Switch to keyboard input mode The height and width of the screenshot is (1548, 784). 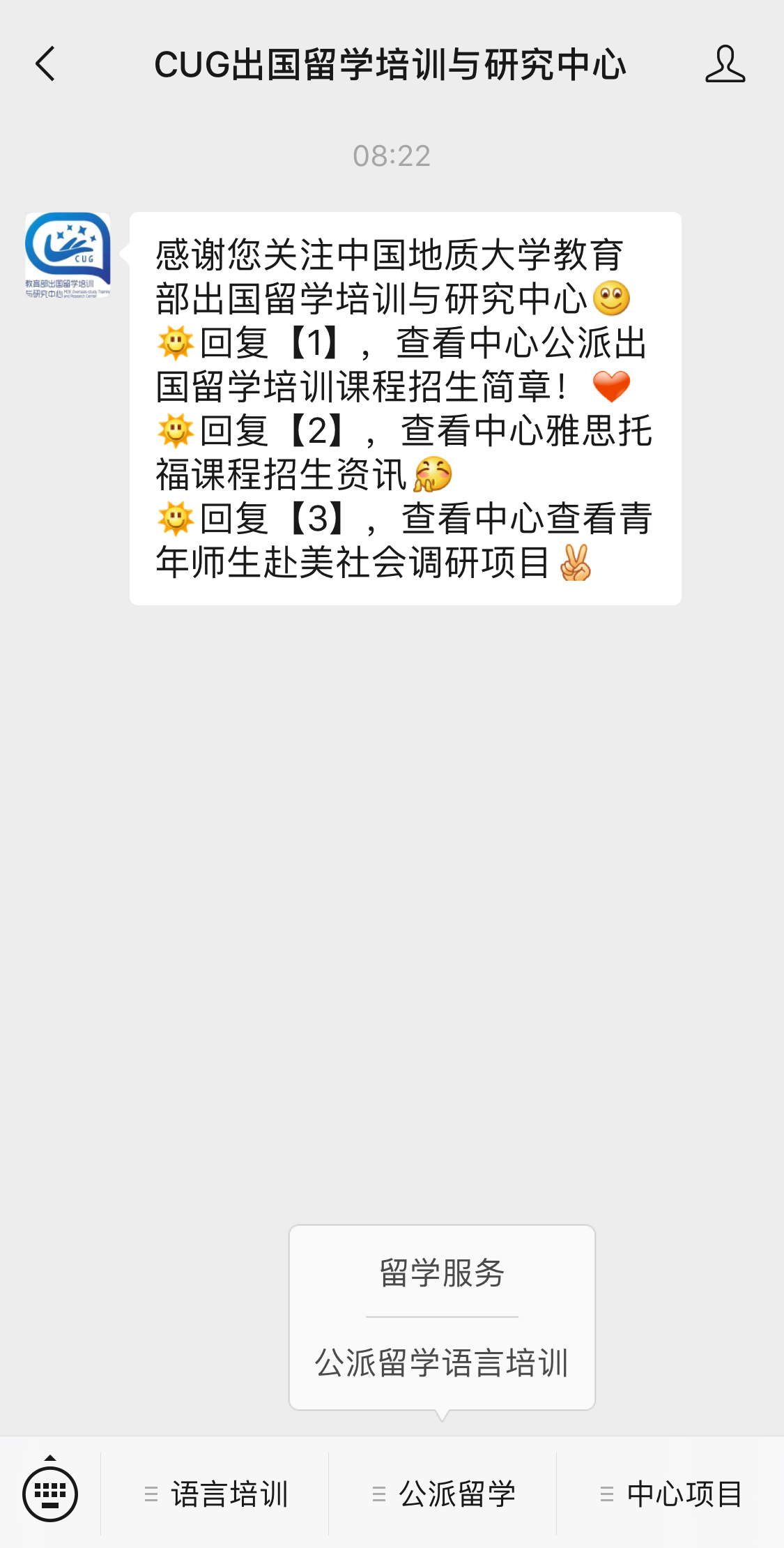click(x=52, y=1494)
